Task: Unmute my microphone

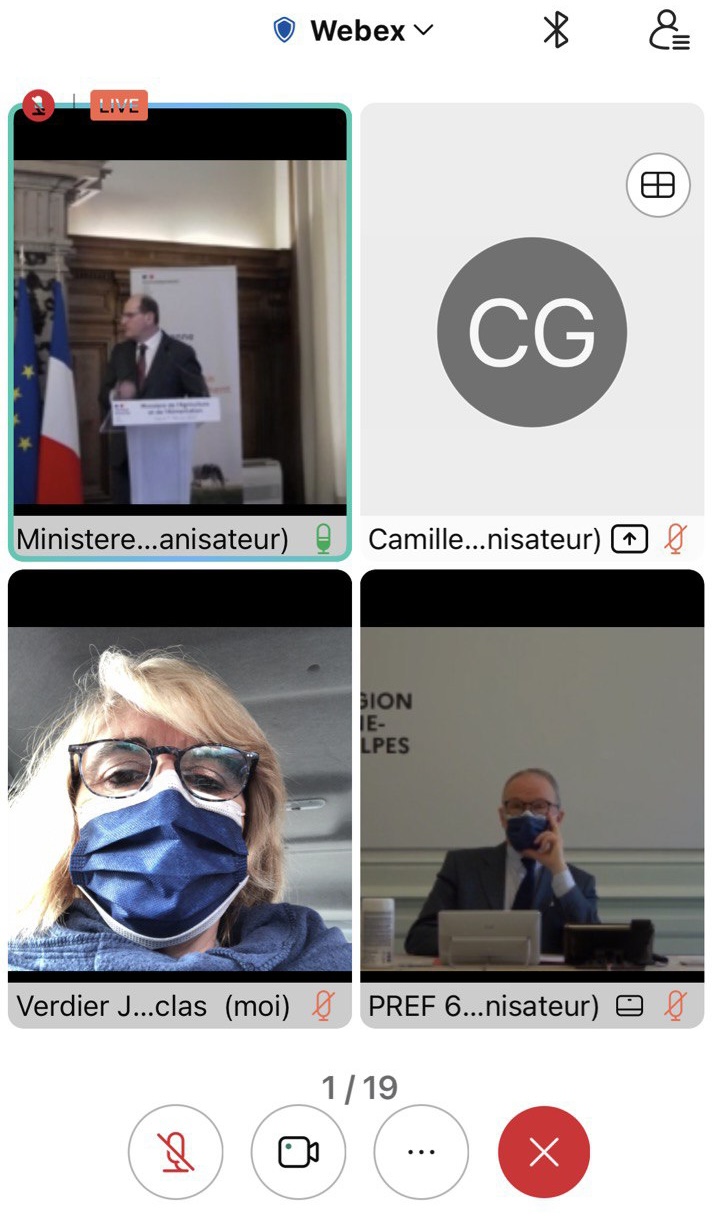Action: click(176, 1152)
